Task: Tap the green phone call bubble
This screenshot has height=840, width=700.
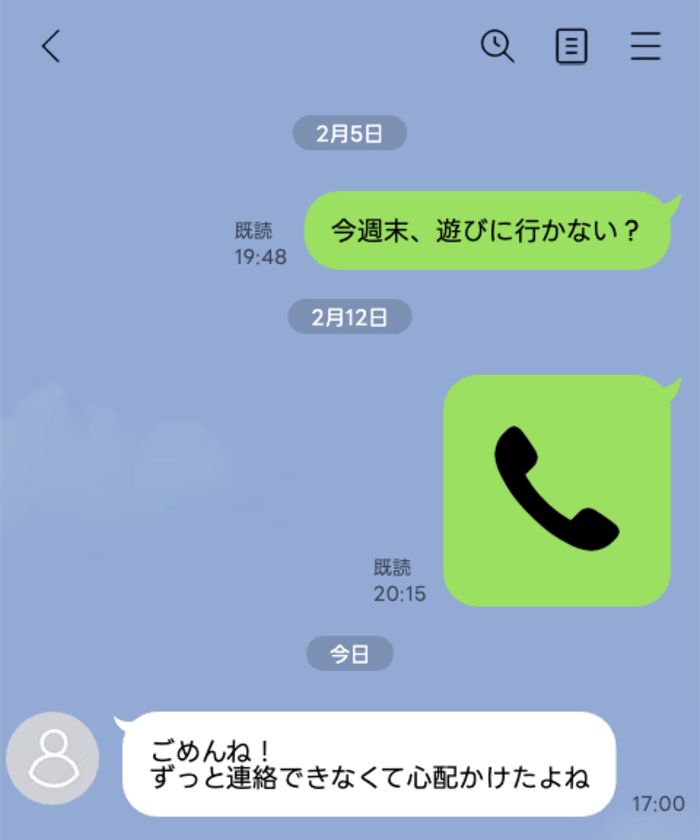Action: click(x=556, y=490)
